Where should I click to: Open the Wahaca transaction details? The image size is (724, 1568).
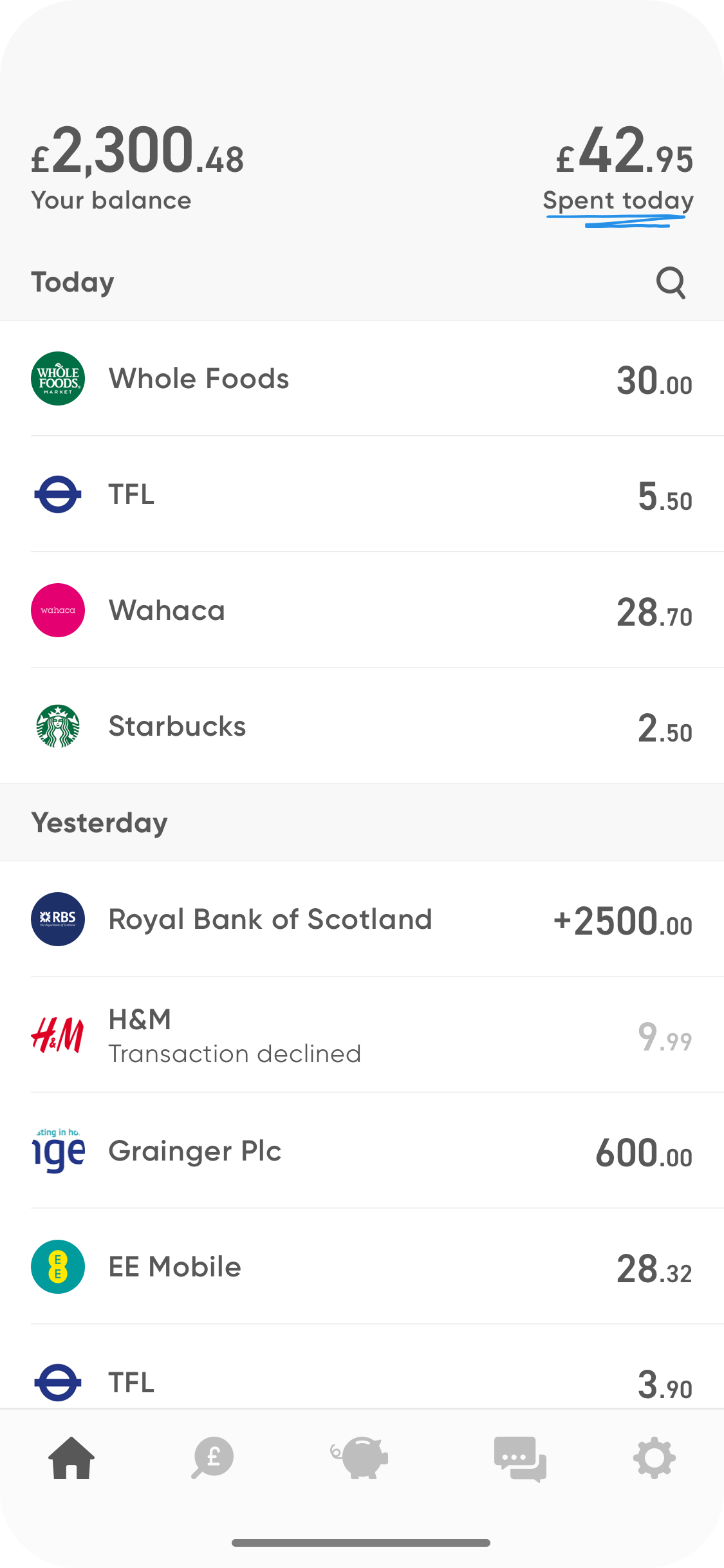pyautogui.click(x=362, y=610)
